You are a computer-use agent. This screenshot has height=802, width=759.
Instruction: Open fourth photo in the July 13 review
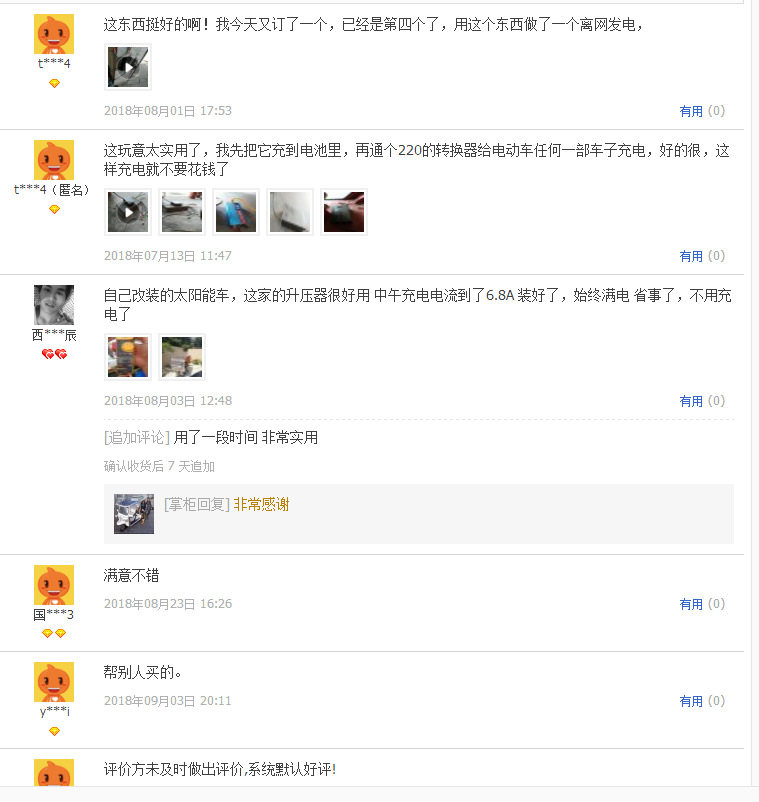[290, 212]
